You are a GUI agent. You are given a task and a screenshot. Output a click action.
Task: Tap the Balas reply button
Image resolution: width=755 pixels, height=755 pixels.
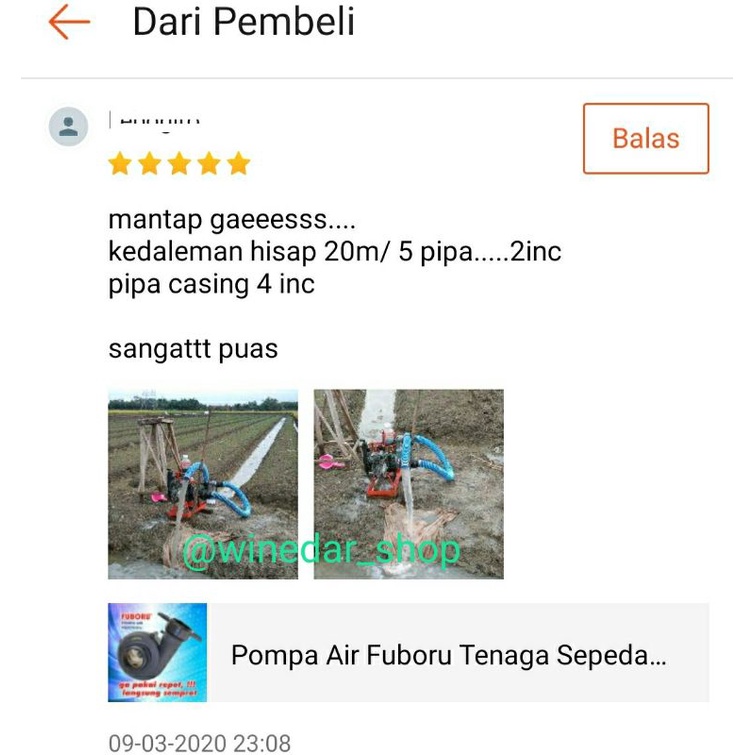click(645, 139)
